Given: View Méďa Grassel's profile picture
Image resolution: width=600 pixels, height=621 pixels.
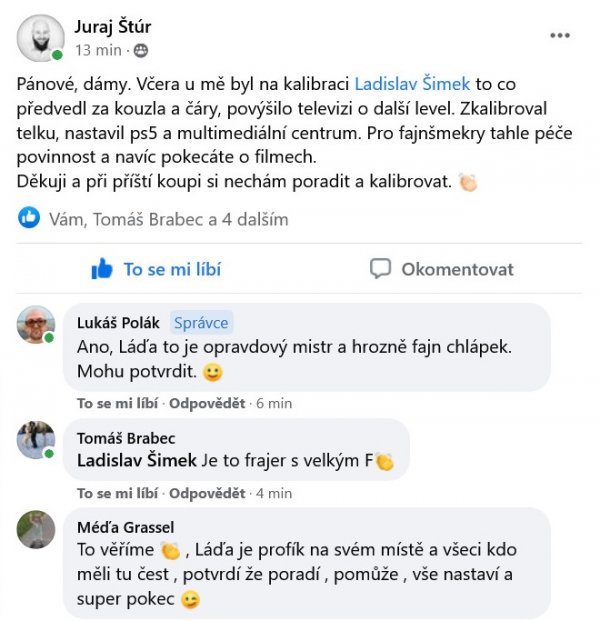Looking at the screenshot, I should tap(36, 529).
